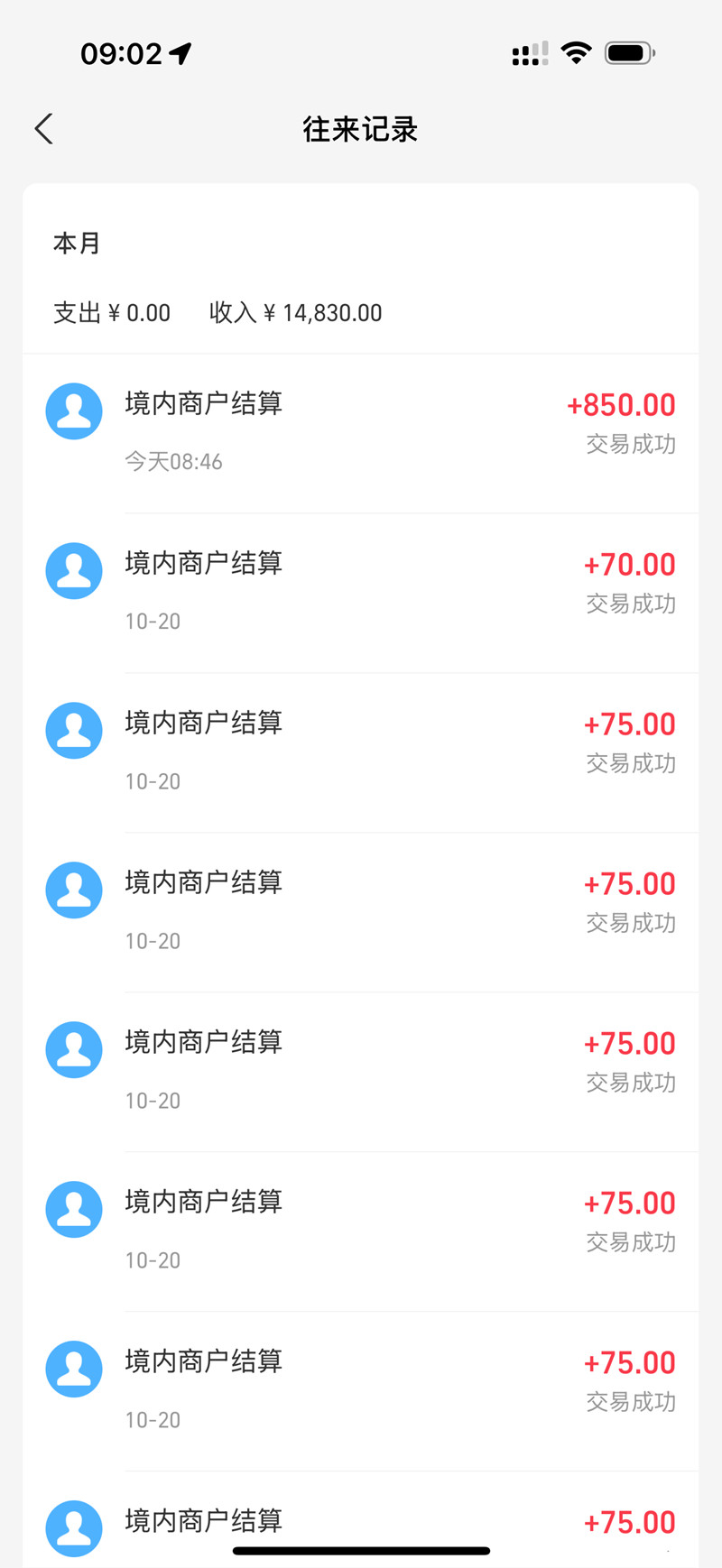Viewport: 722px width, 1568px height.
Task: Tap the 09:02 clock in the status bar
Action: click(124, 52)
